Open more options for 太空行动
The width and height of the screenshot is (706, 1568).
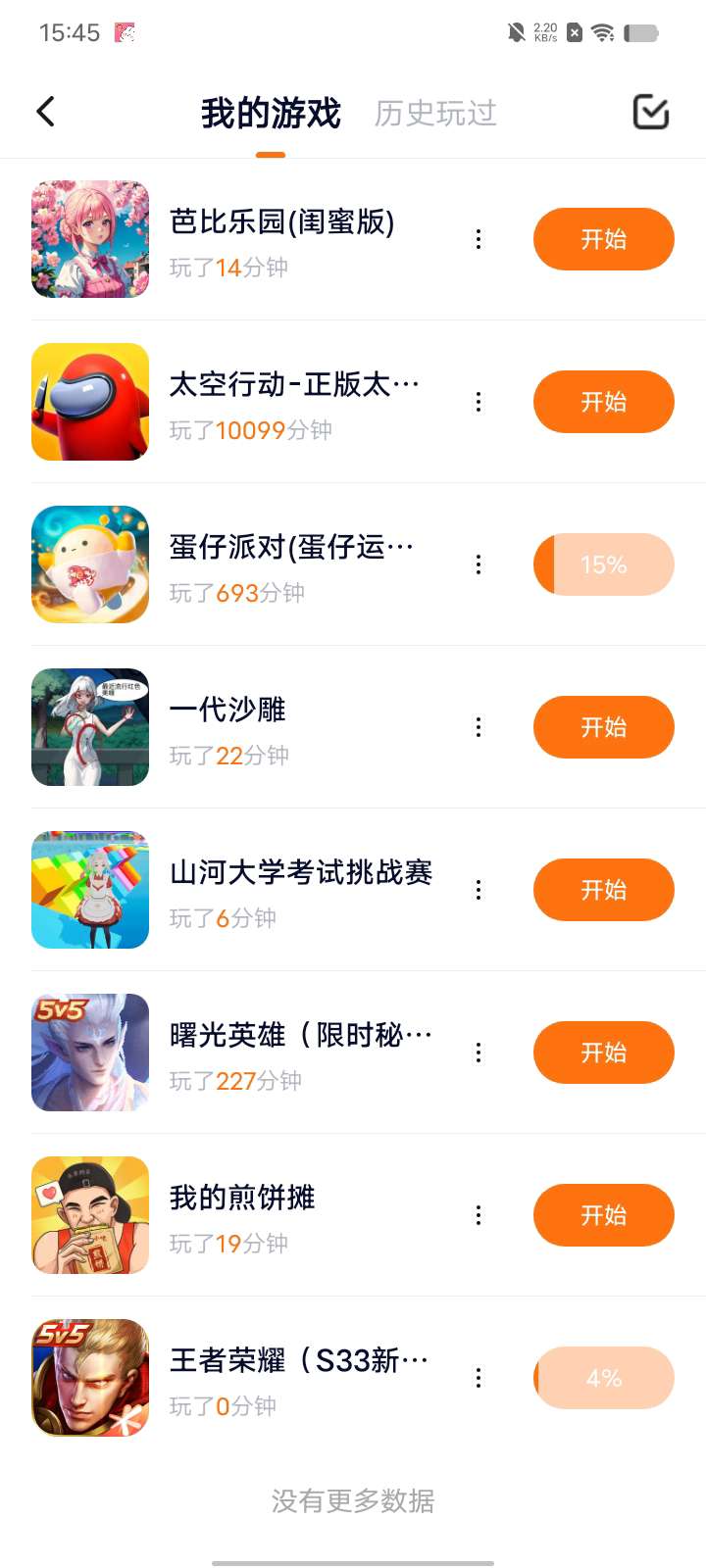point(479,402)
